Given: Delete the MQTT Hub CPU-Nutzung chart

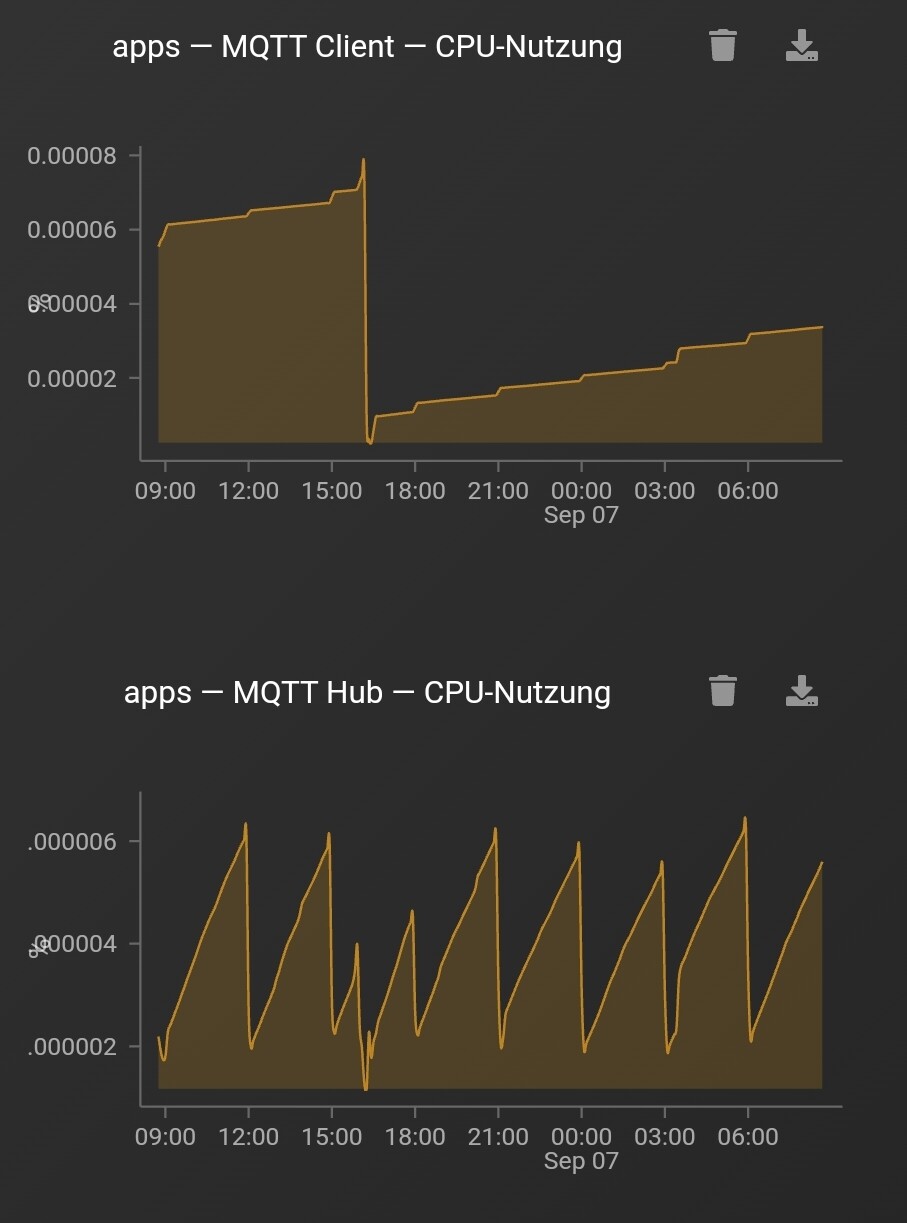Looking at the screenshot, I should (x=722, y=691).
